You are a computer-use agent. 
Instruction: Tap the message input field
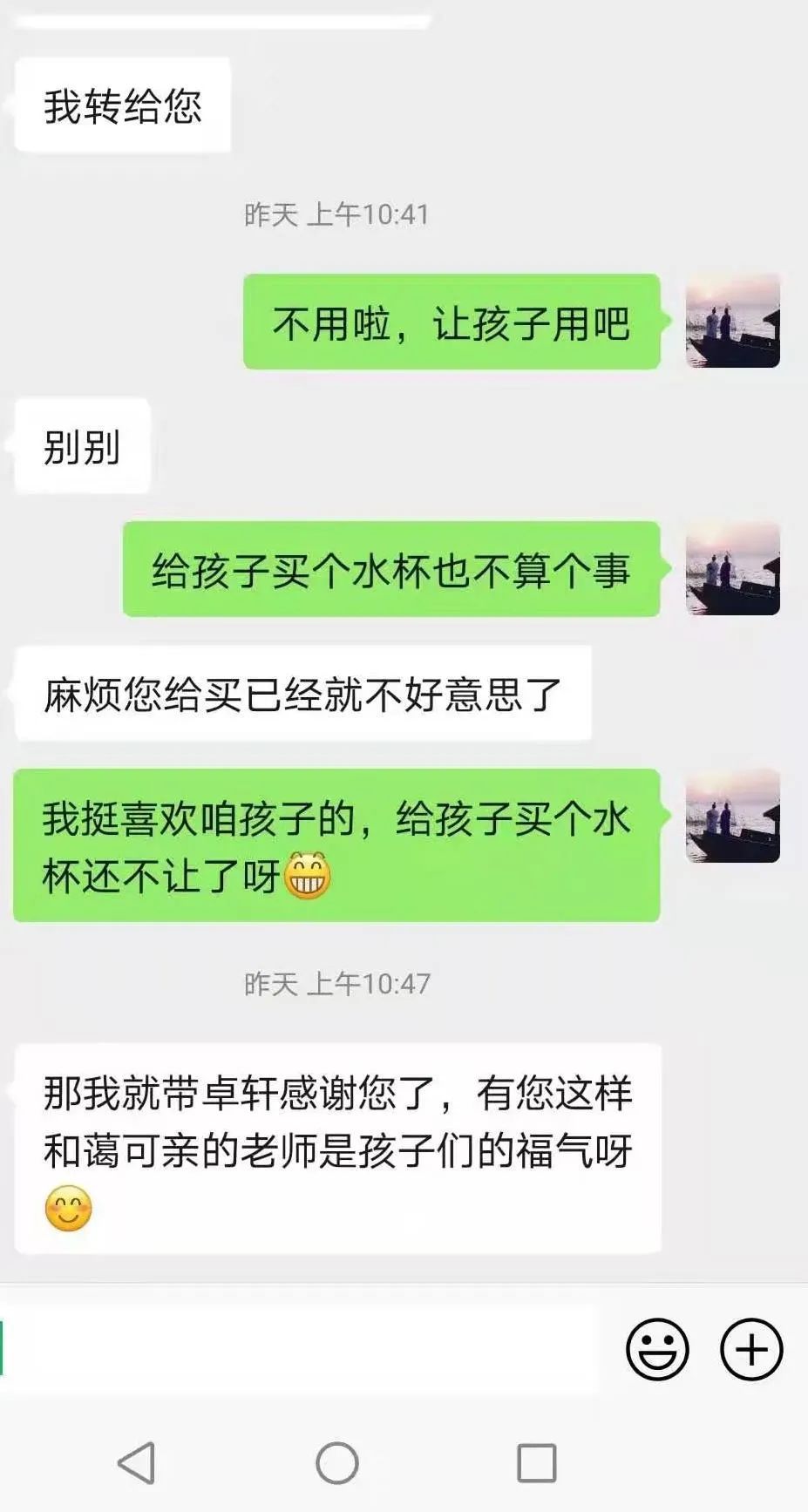(305, 1347)
